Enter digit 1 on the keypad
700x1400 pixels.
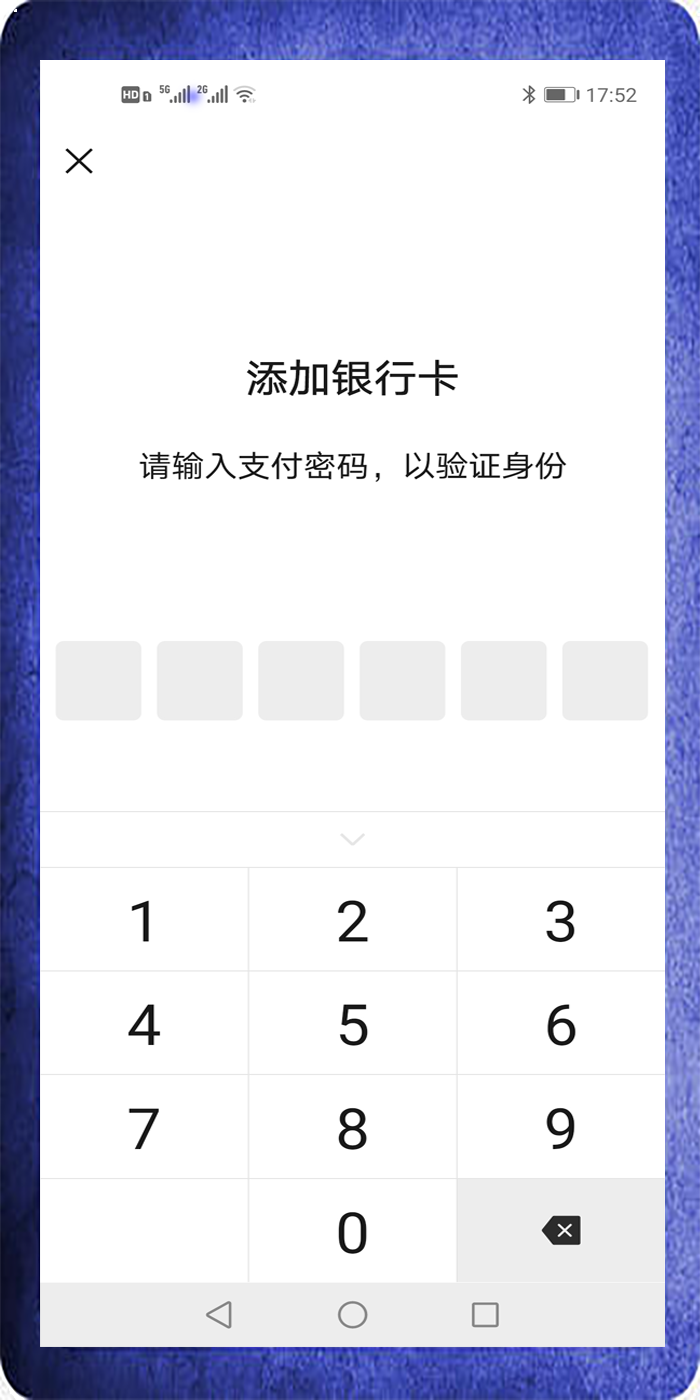(144, 921)
